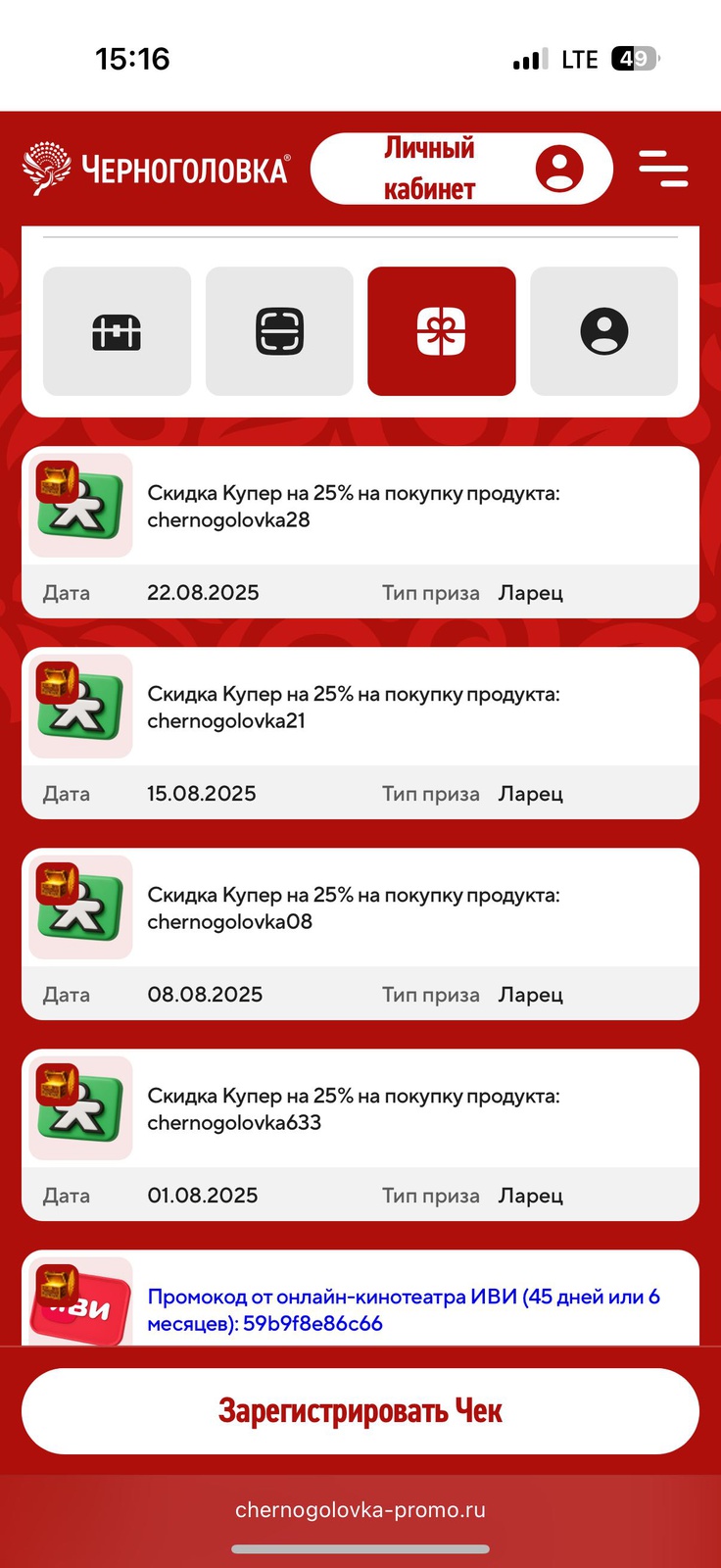
Task: Open the Личный кабинет account button
Action: pos(461,169)
